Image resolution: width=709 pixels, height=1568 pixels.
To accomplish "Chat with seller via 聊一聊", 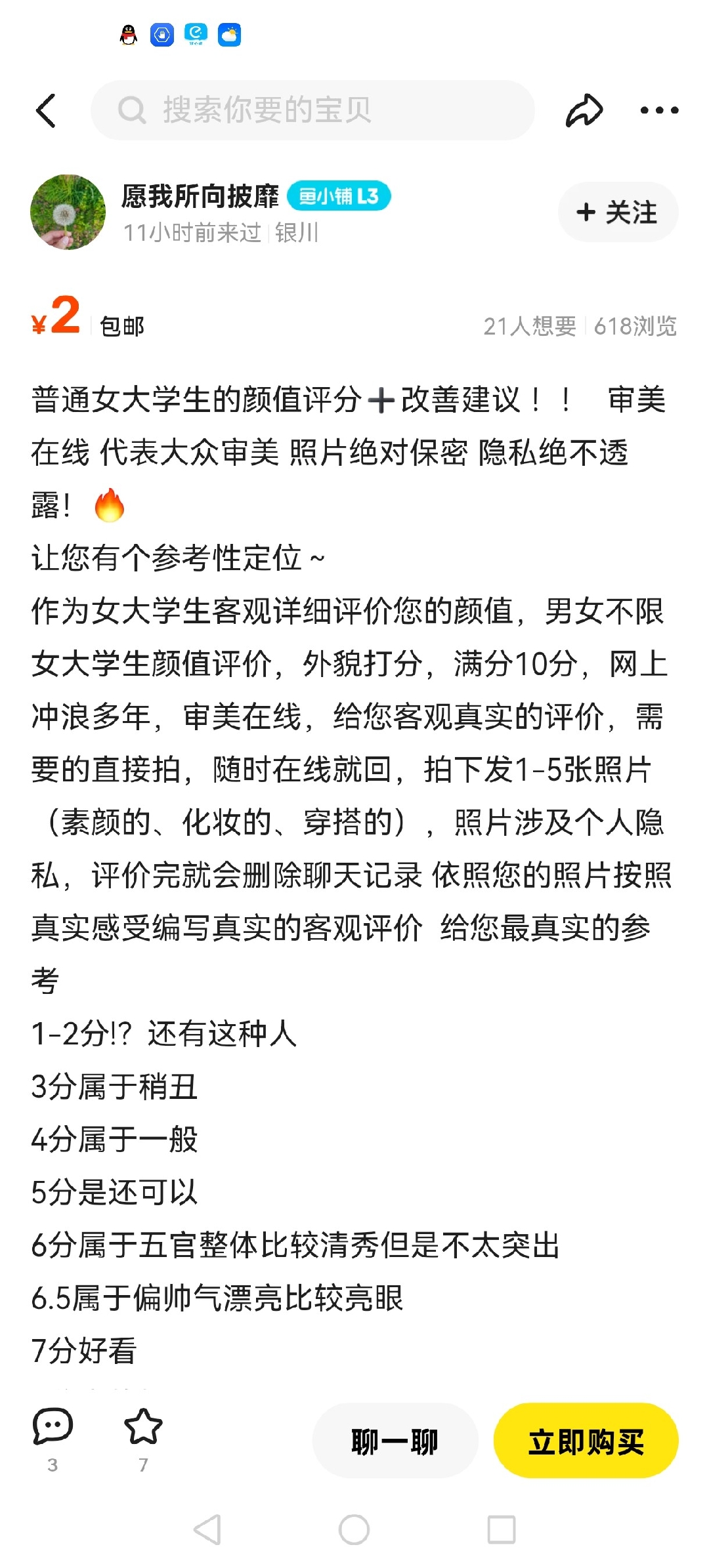I will click(395, 1441).
